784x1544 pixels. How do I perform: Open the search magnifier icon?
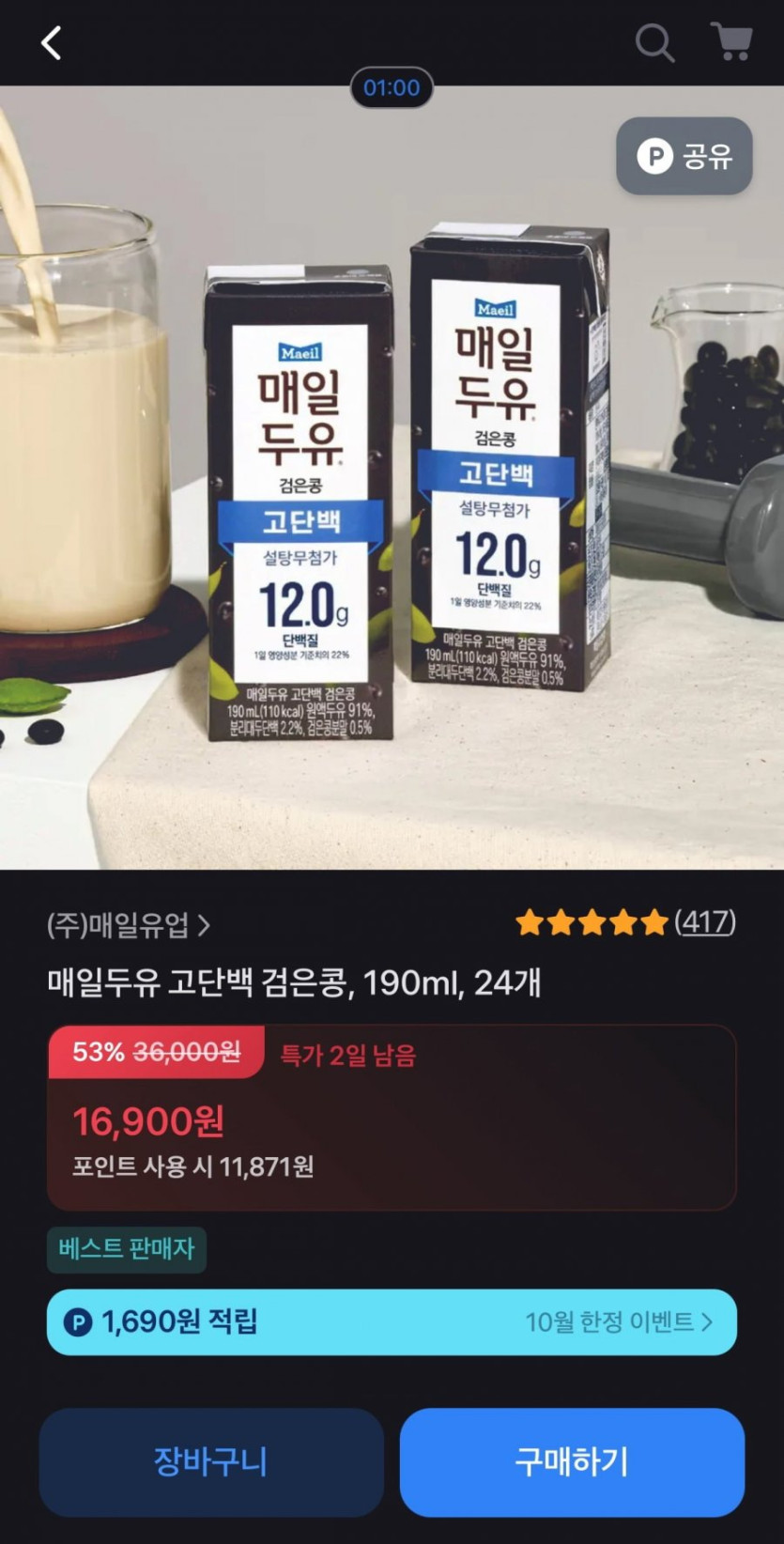coord(654,43)
